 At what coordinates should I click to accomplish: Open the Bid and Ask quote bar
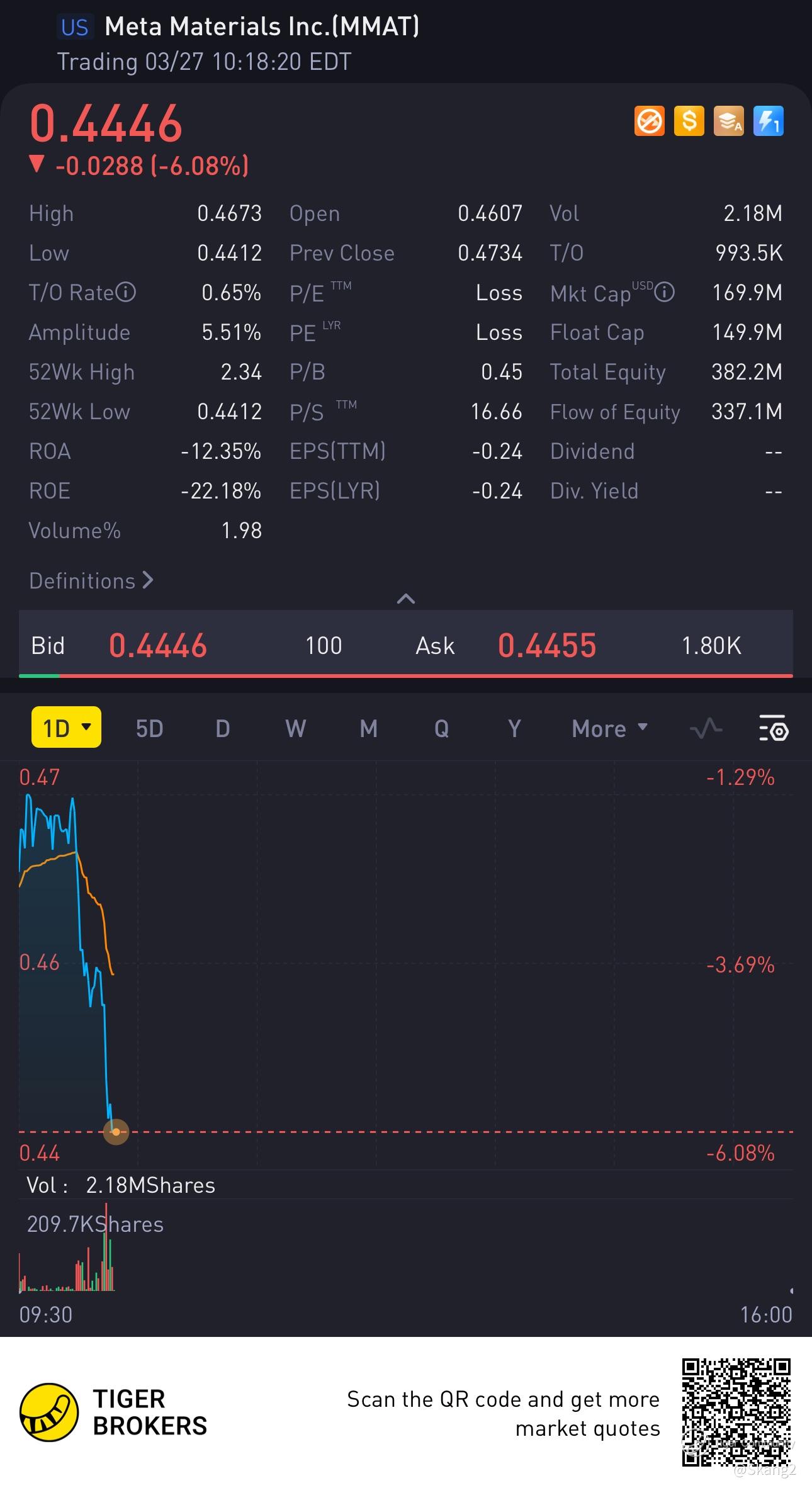tap(406, 645)
